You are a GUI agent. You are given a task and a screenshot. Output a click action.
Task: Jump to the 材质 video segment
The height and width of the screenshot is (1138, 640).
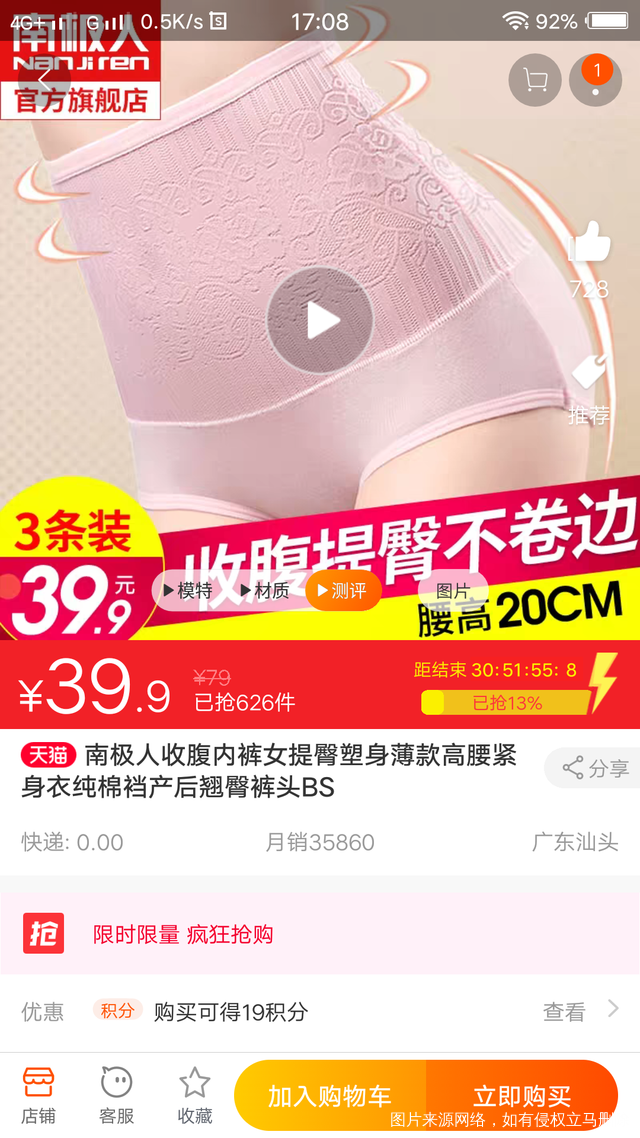[264, 591]
